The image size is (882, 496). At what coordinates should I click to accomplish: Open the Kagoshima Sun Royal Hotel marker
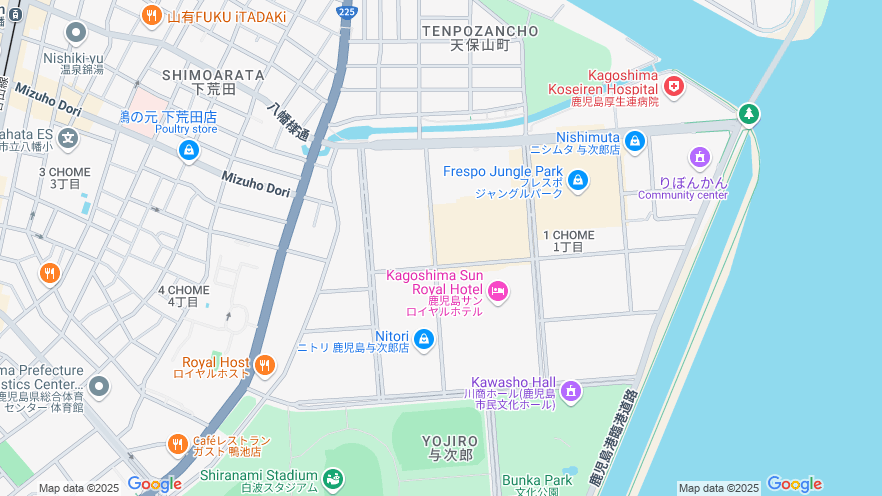pyautogui.click(x=498, y=291)
